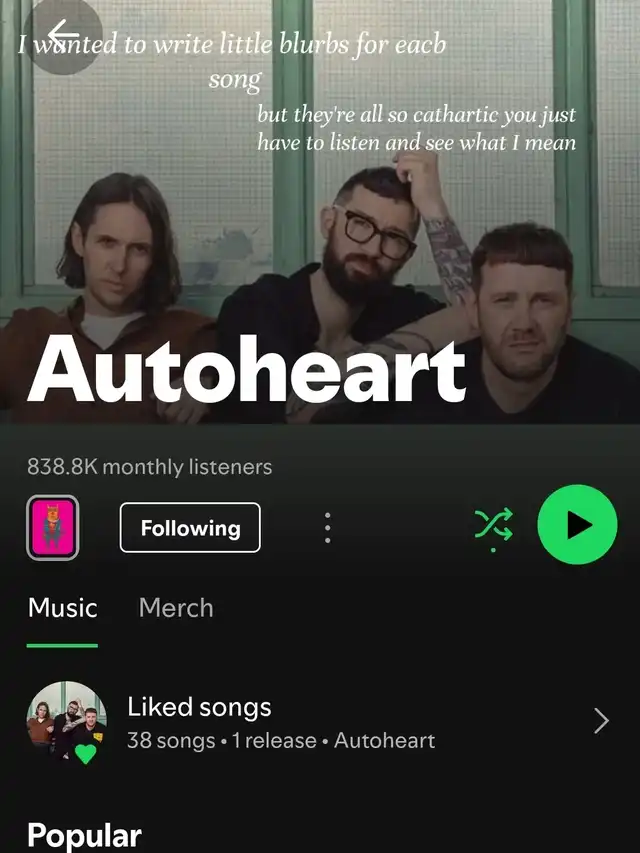Play Autoheart's music
Viewport: 640px width, 853px height.
pyautogui.click(x=577, y=525)
